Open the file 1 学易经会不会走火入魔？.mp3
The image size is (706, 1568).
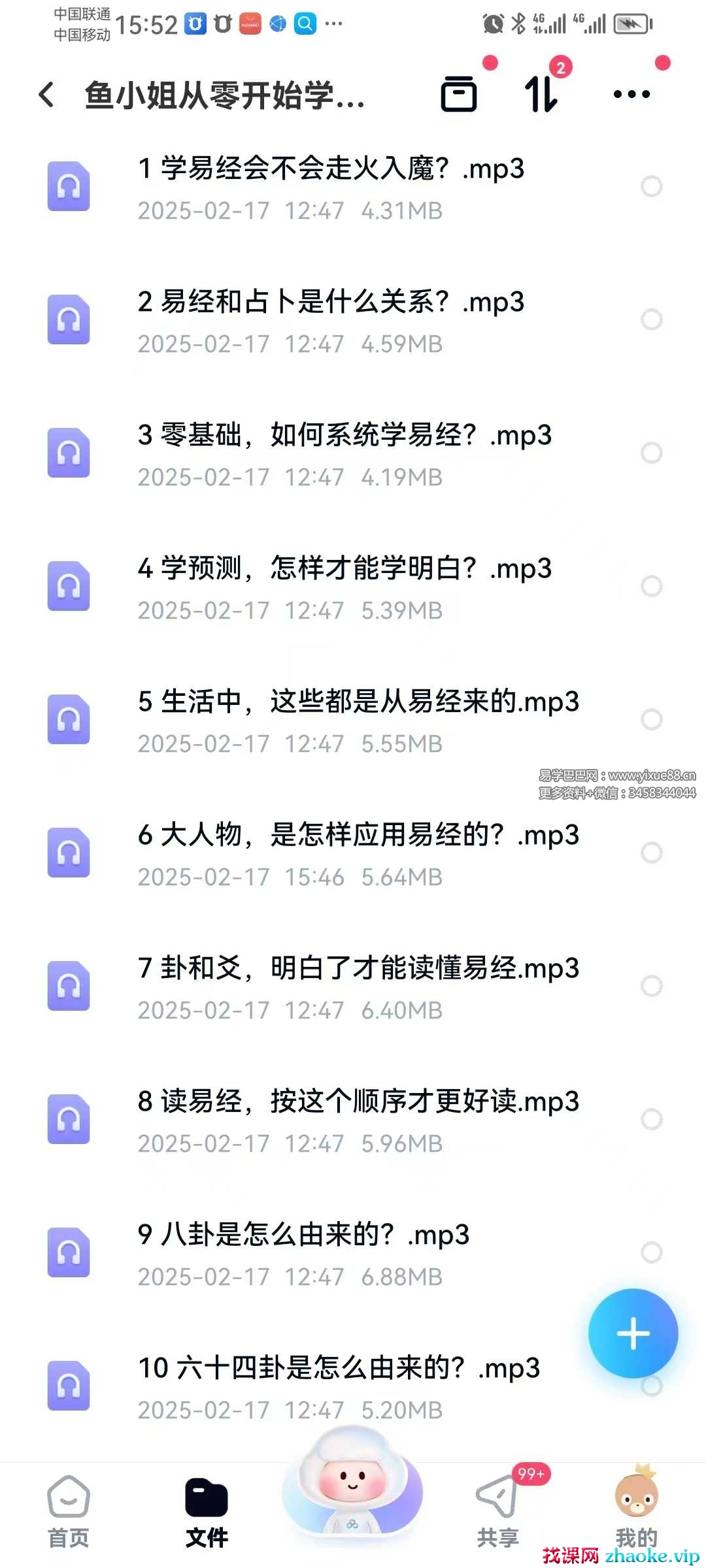click(331, 187)
